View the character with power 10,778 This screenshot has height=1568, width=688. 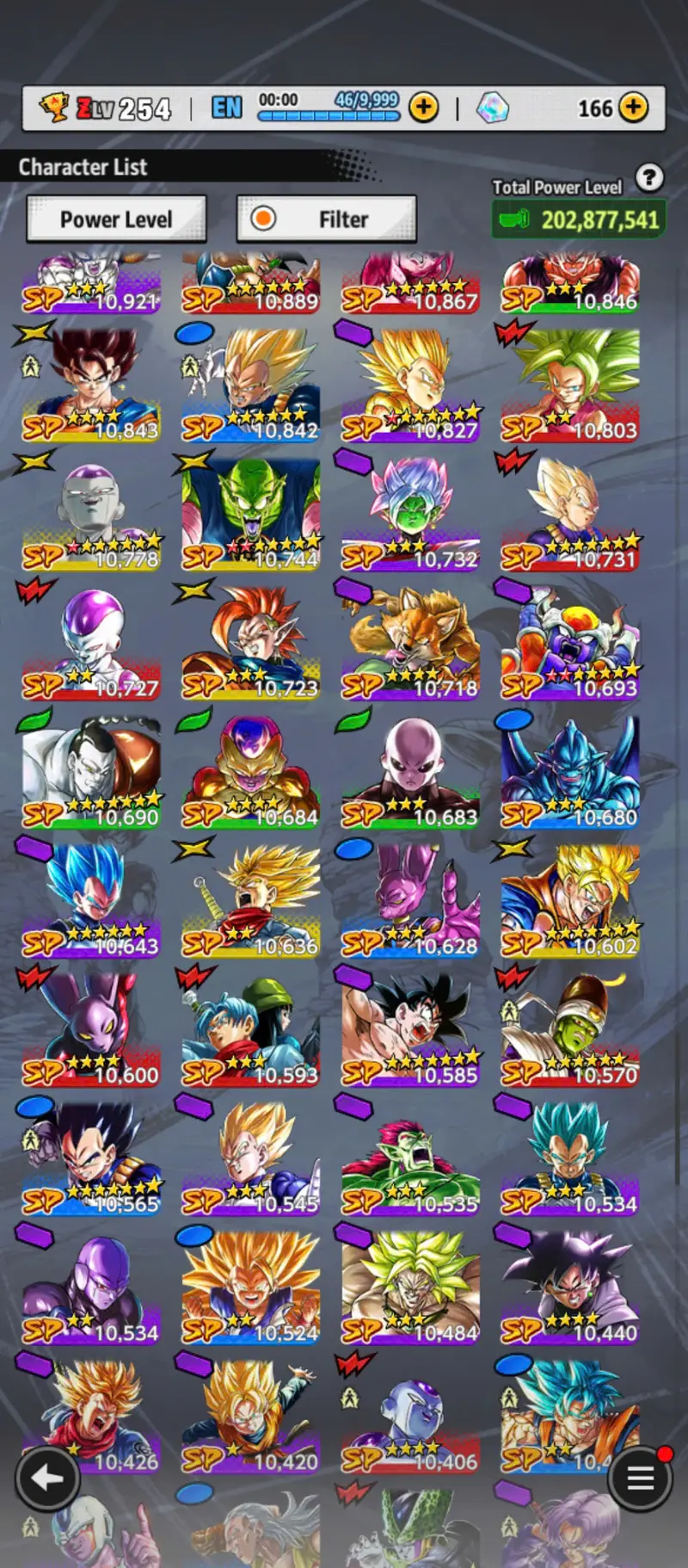[x=91, y=513]
